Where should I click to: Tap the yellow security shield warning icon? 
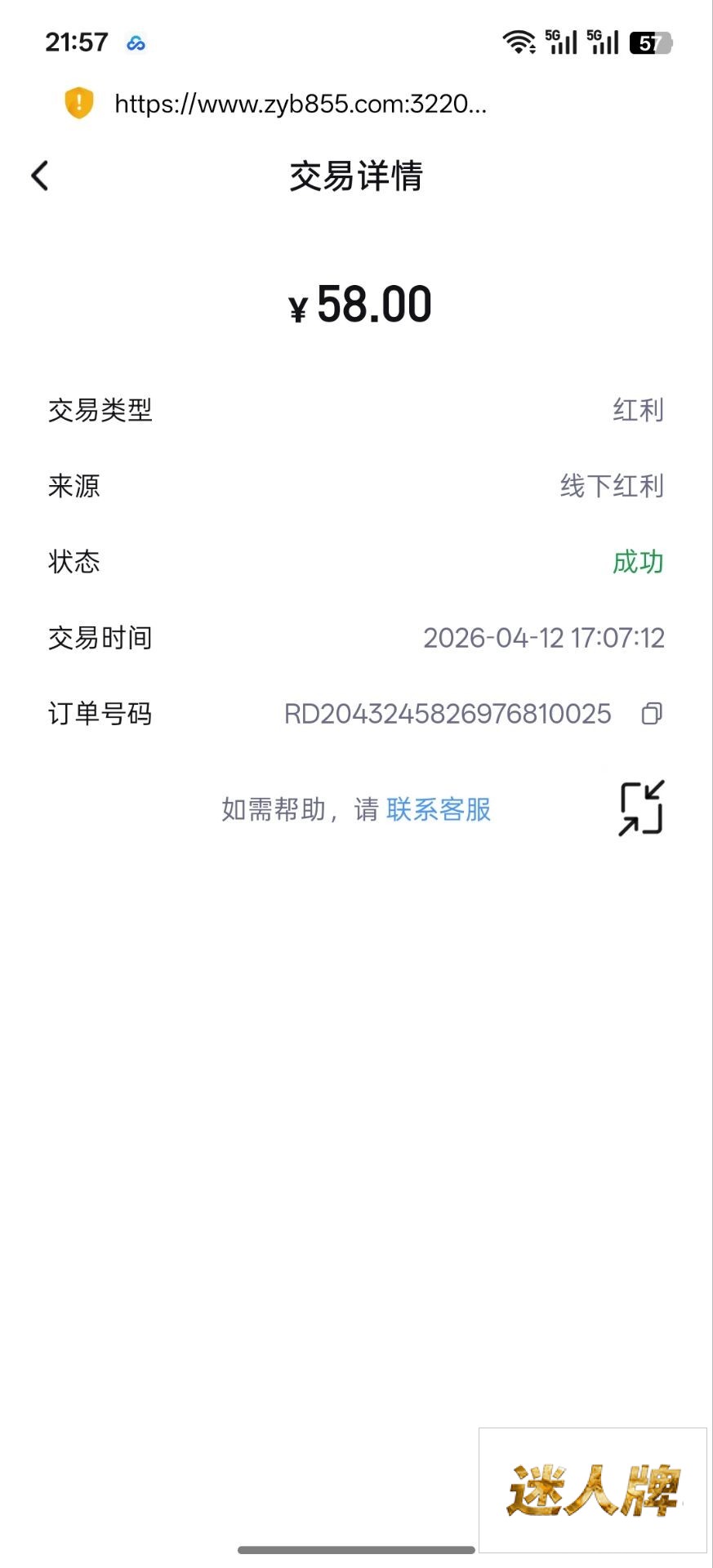[79, 103]
